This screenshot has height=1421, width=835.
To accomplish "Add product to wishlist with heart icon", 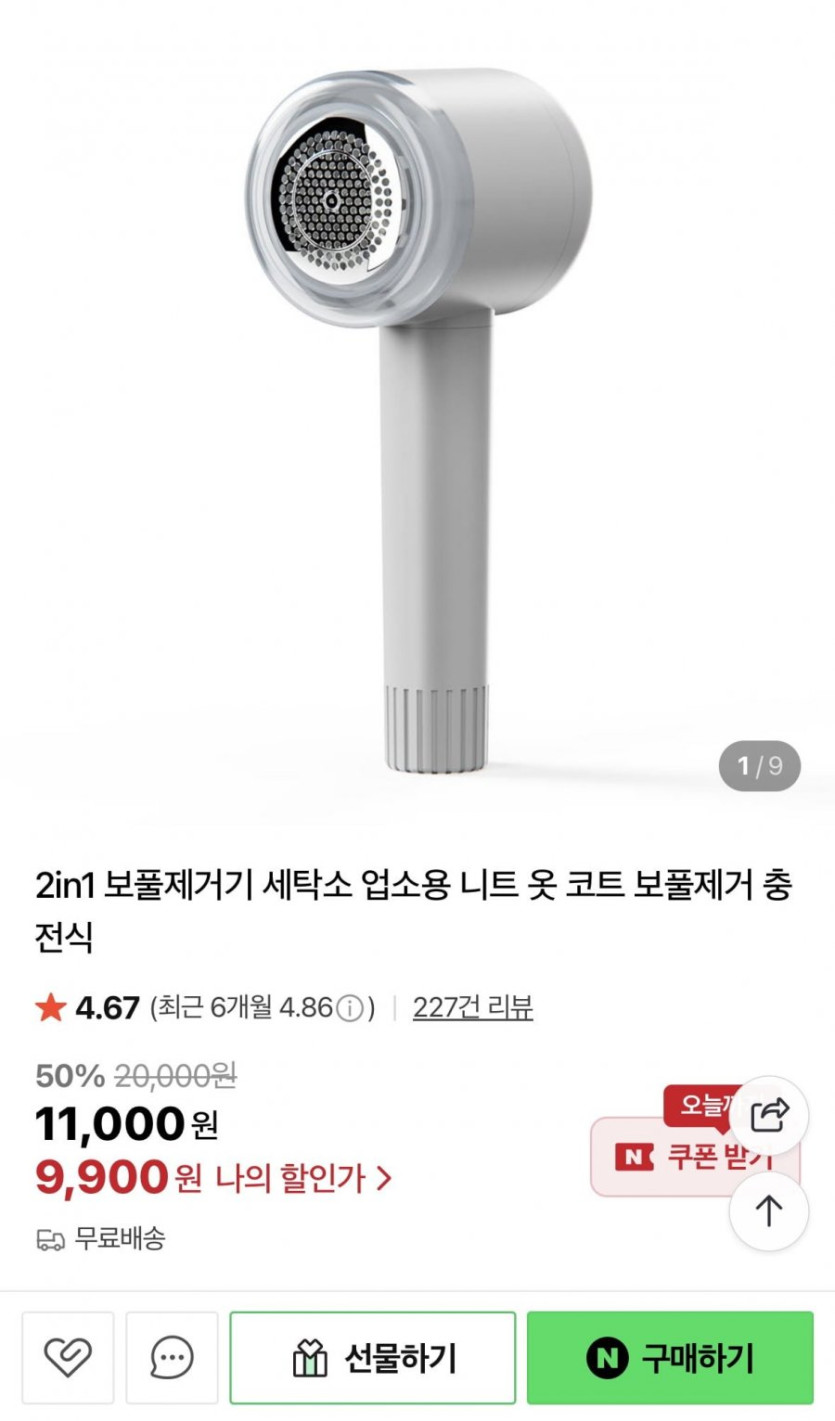I will [x=68, y=1357].
